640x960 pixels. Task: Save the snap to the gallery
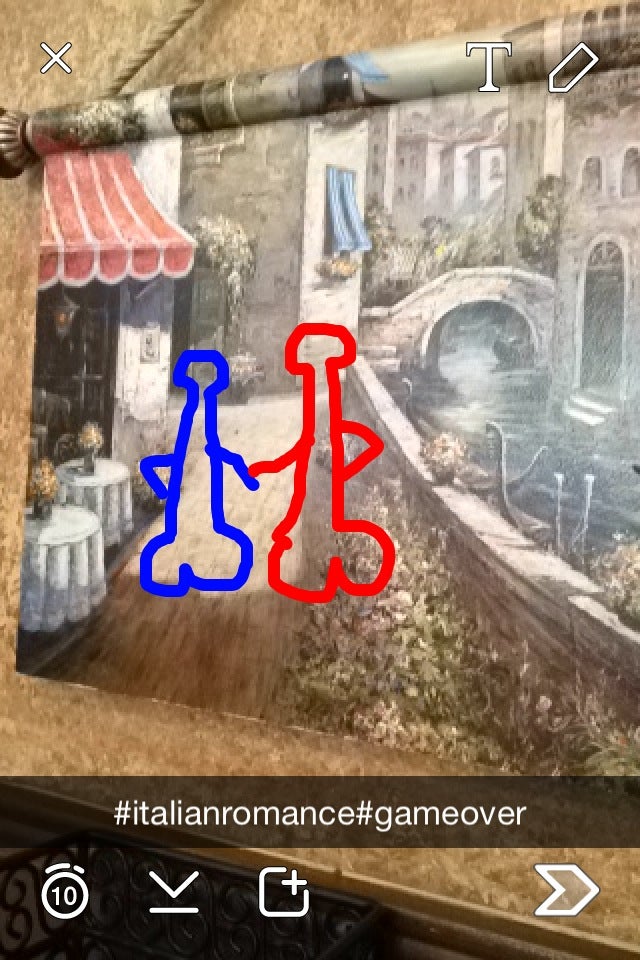point(174,891)
